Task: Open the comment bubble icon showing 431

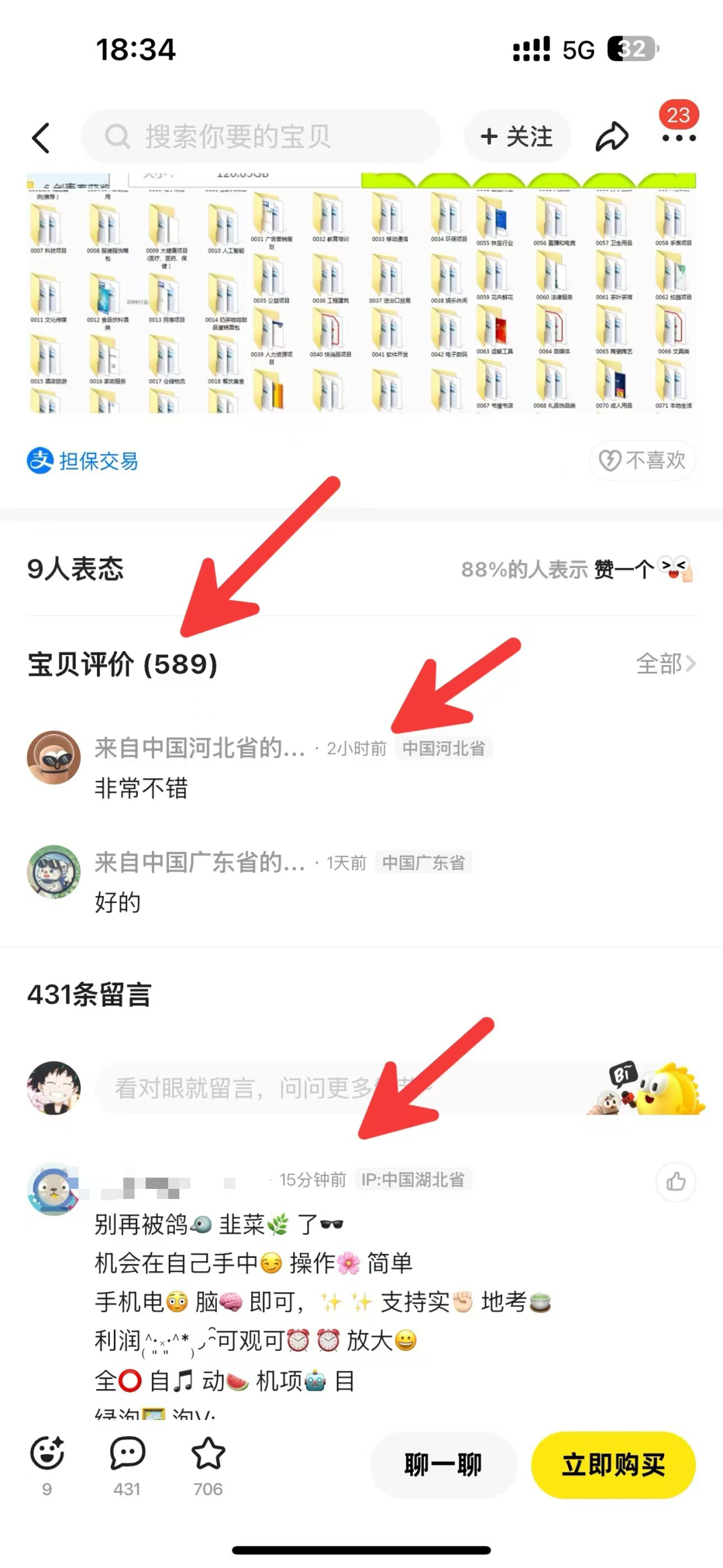Action: pyautogui.click(x=127, y=1455)
